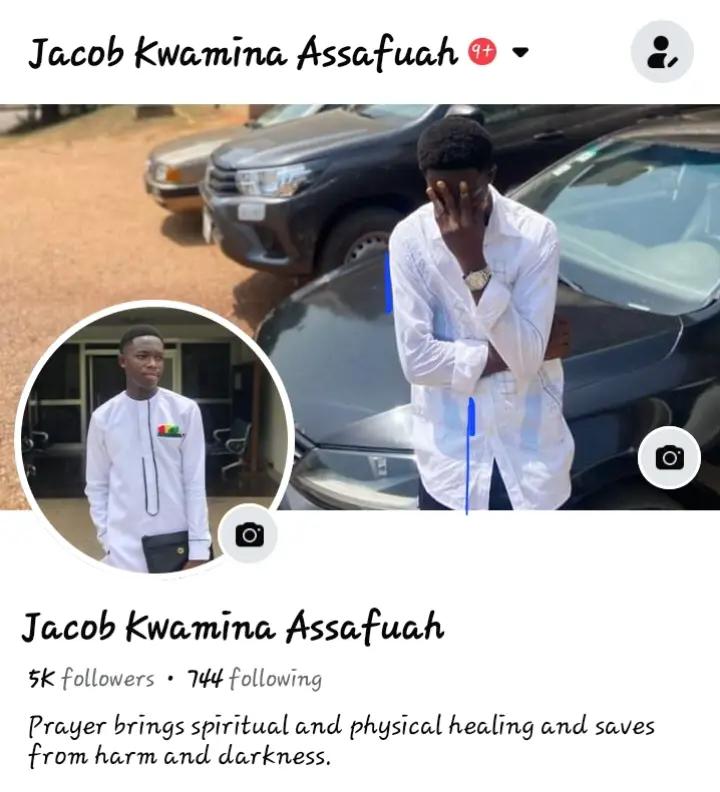Change the cover photo via camera icon

[x=669, y=458]
